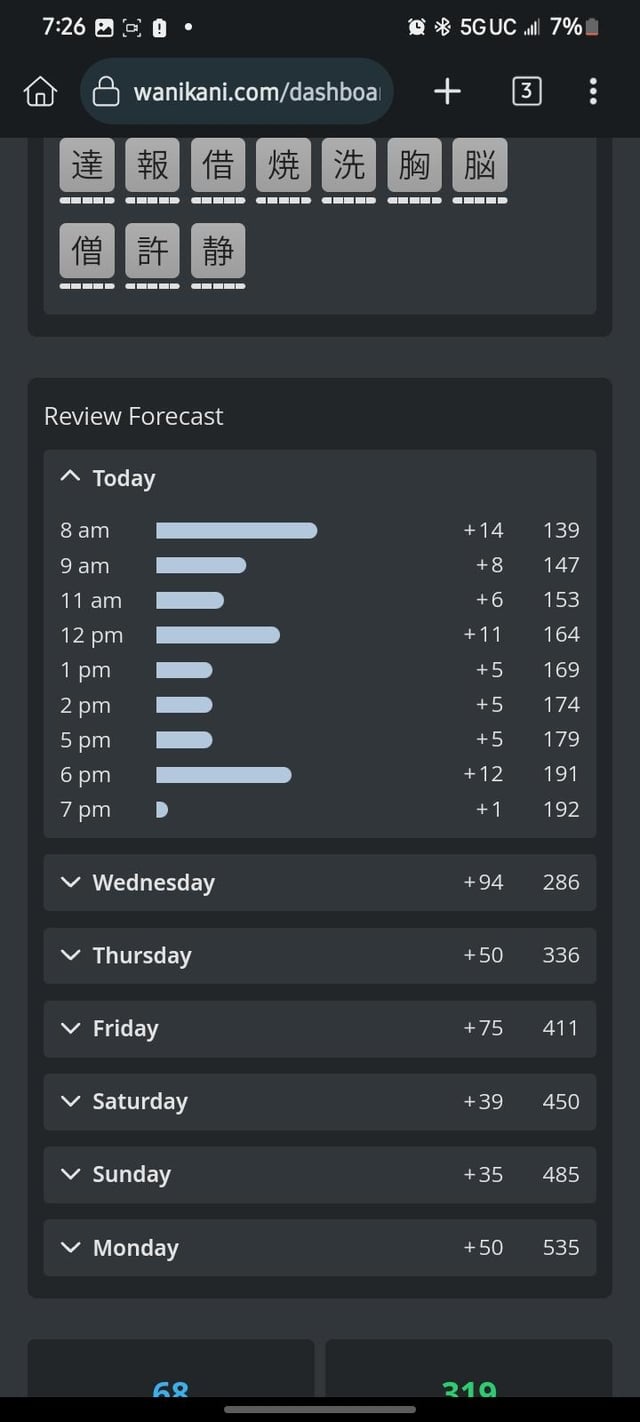Open the kanji 許 tile
This screenshot has width=640, height=1422.
[x=152, y=250]
